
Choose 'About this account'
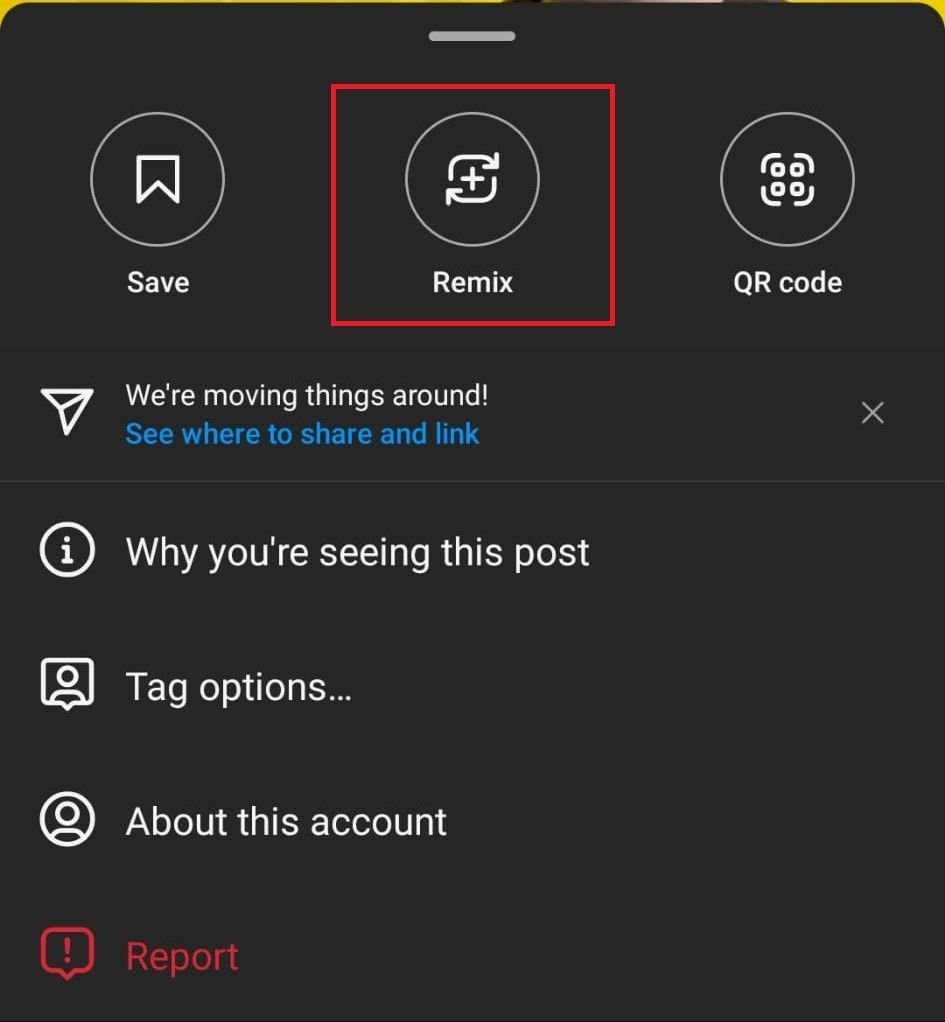coord(286,821)
